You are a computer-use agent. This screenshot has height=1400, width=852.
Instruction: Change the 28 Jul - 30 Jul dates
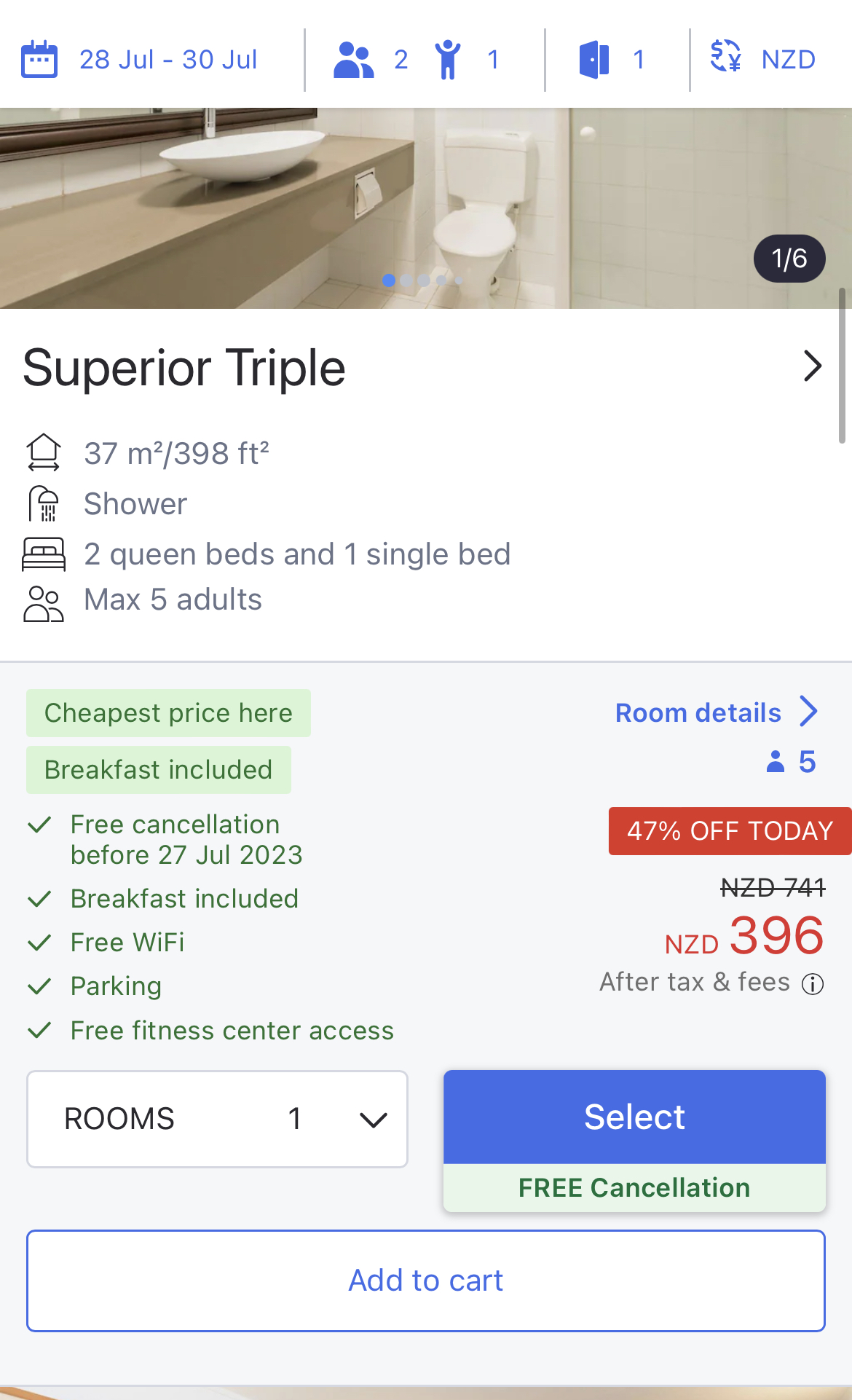pos(140,60)
